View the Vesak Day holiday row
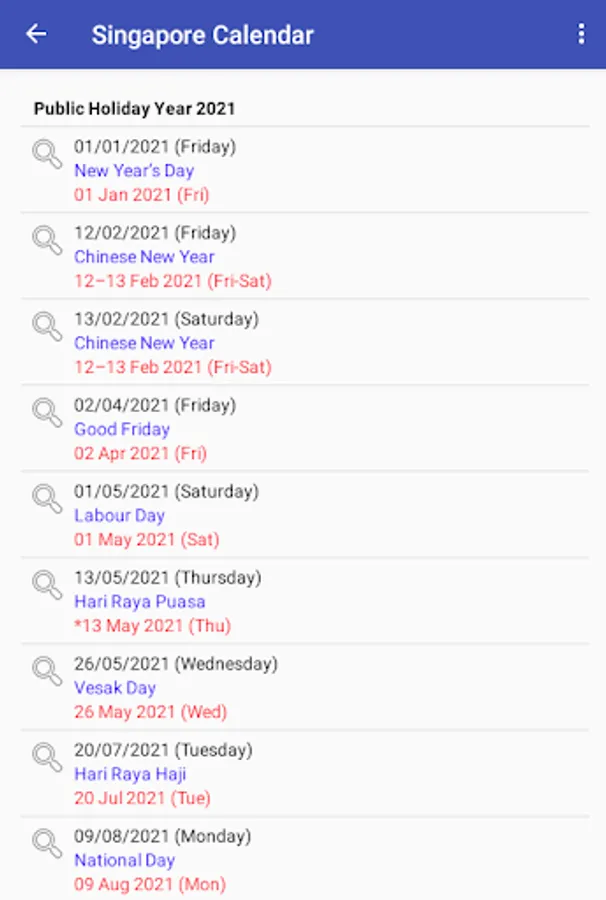 [x=305, y=686]
